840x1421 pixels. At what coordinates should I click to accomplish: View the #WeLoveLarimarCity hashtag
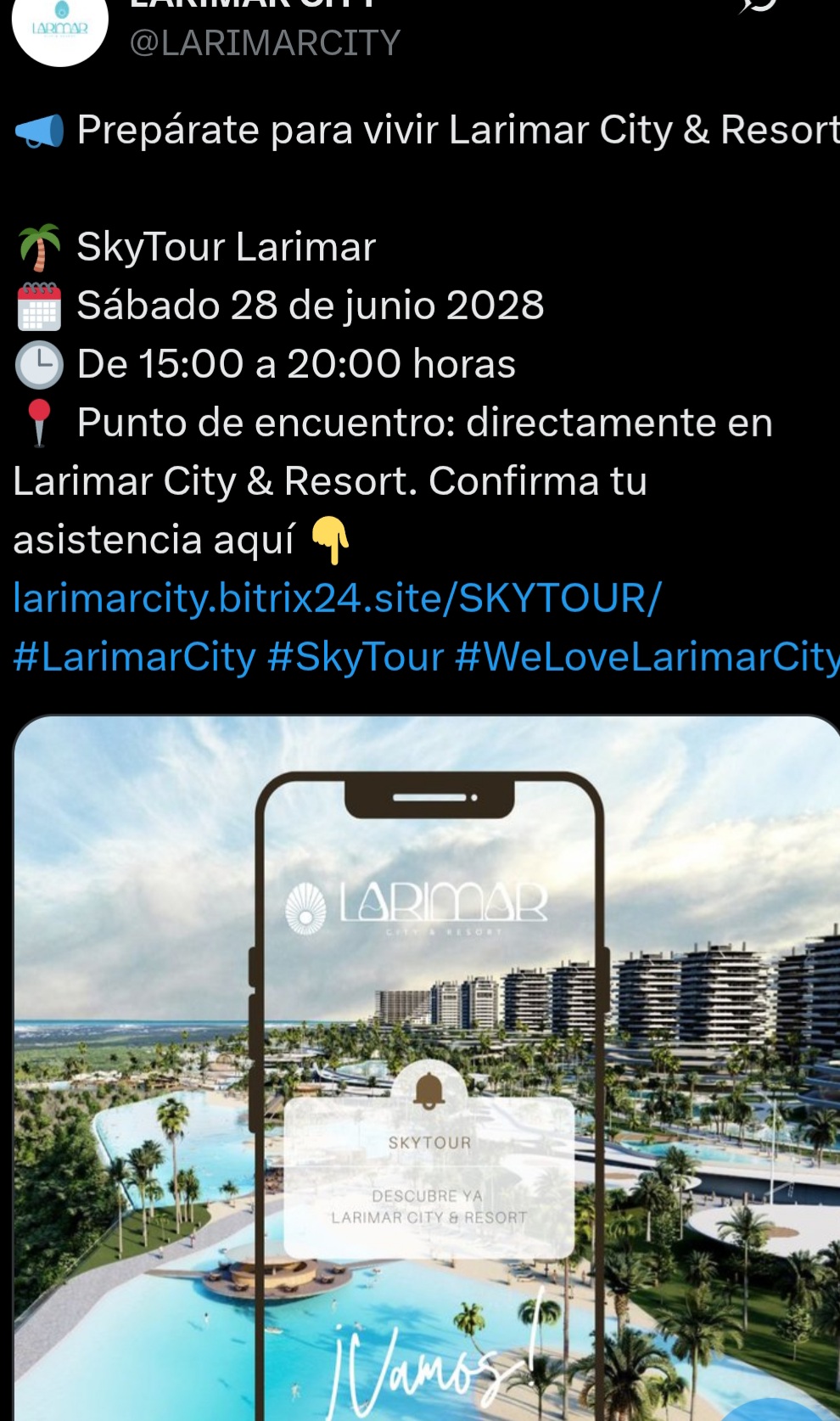tap(647, 657)
